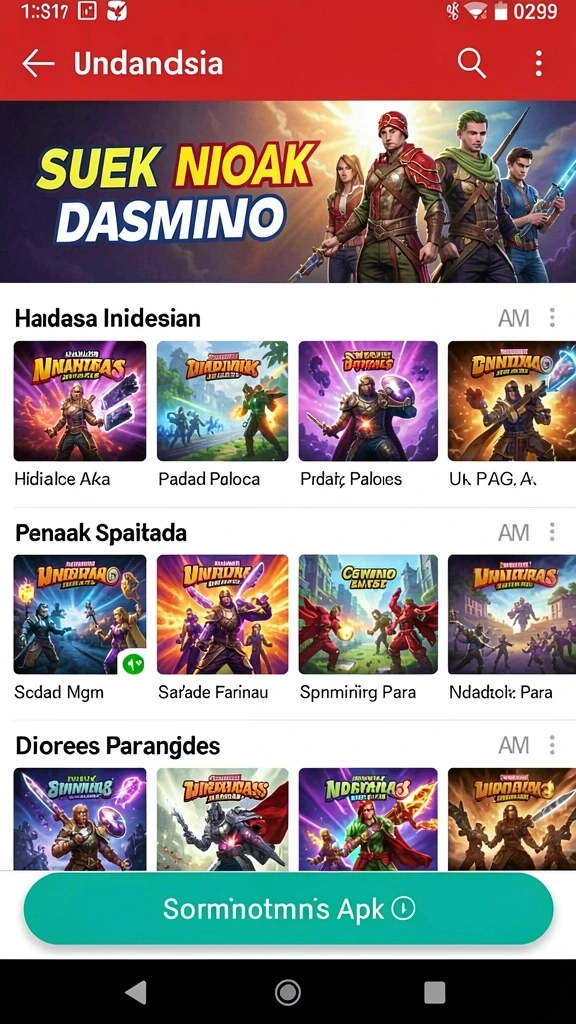Open the Suek Nioak Dasmino banner

[288, 192]
